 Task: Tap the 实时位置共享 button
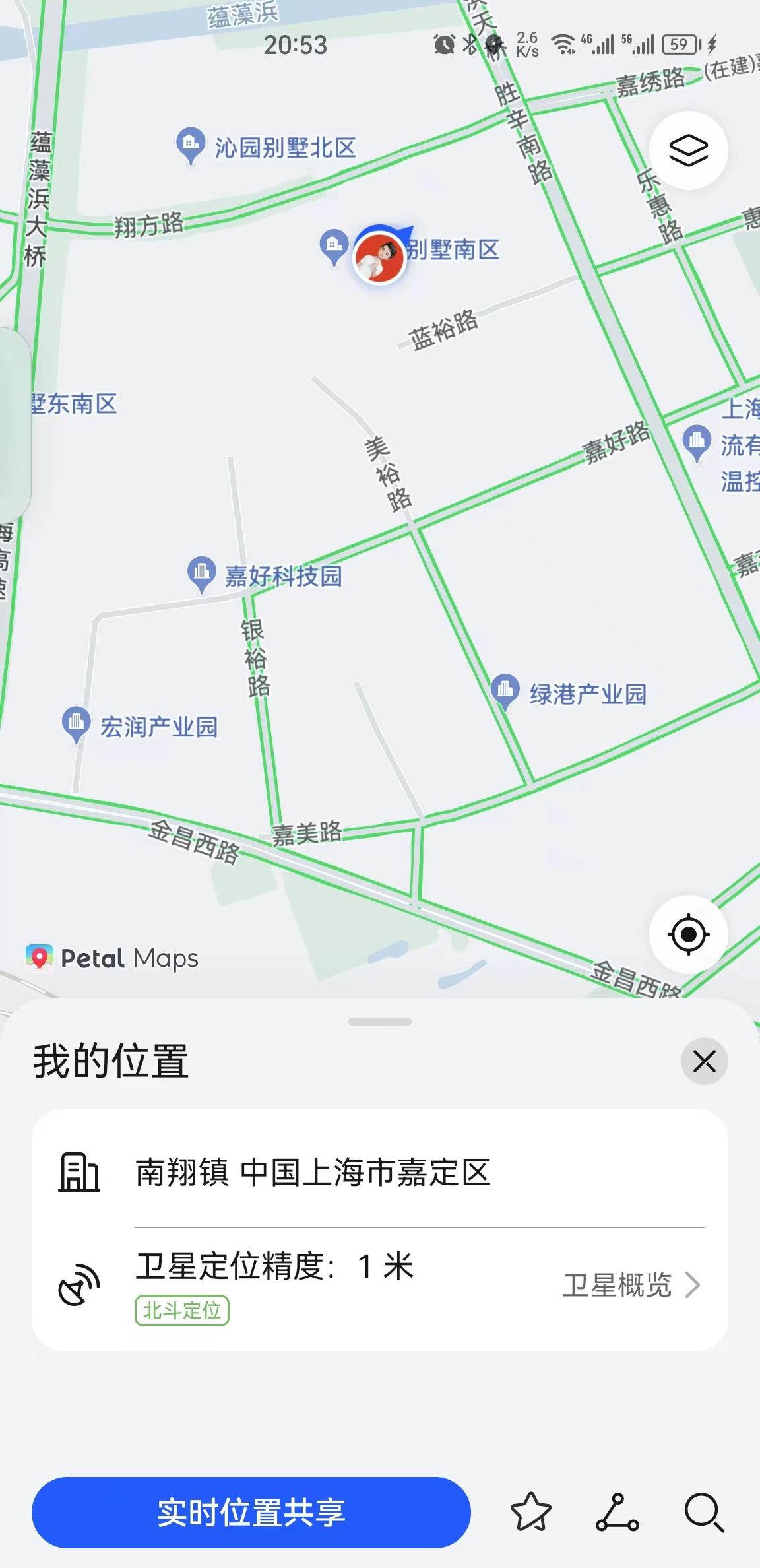point(251,1512)
